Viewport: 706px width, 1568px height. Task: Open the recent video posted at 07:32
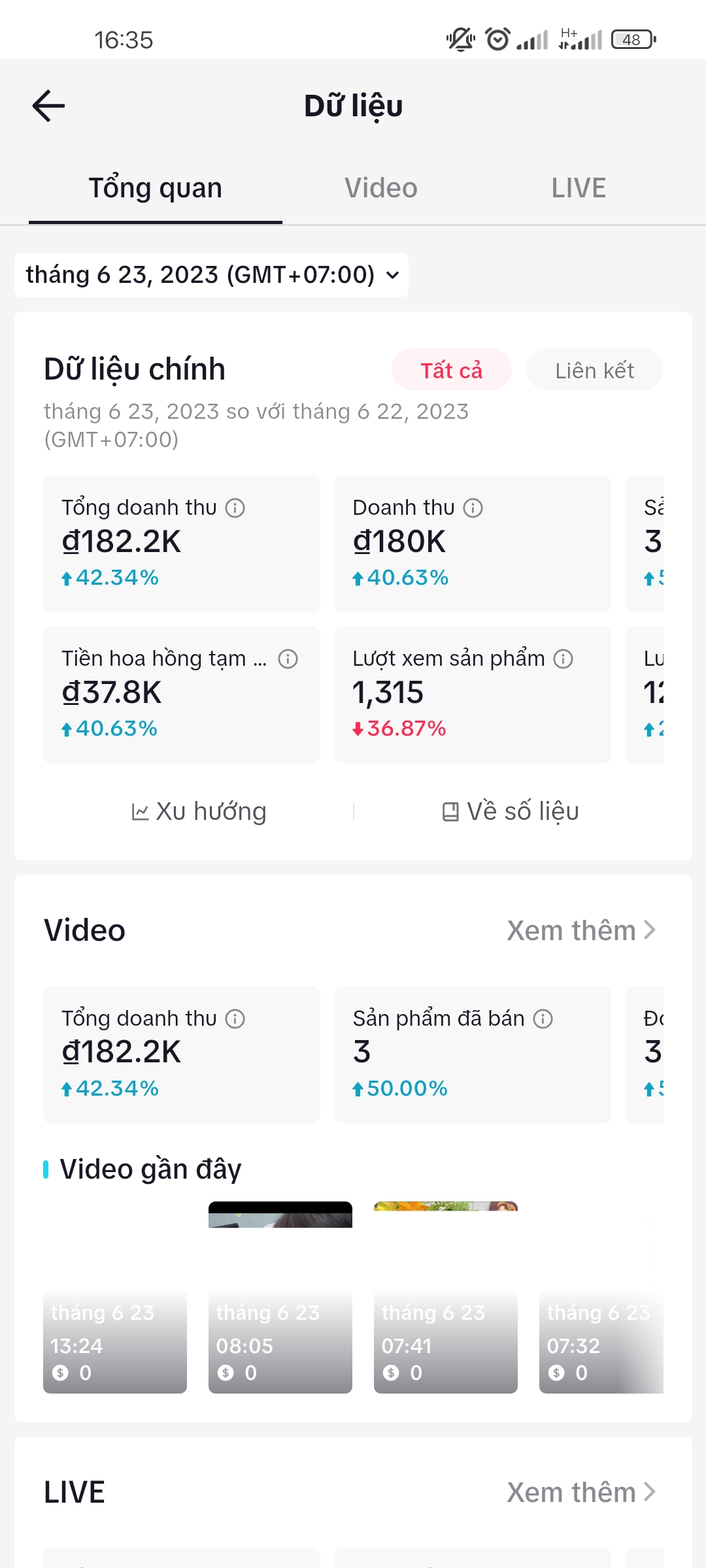(x=601, y=1297)
